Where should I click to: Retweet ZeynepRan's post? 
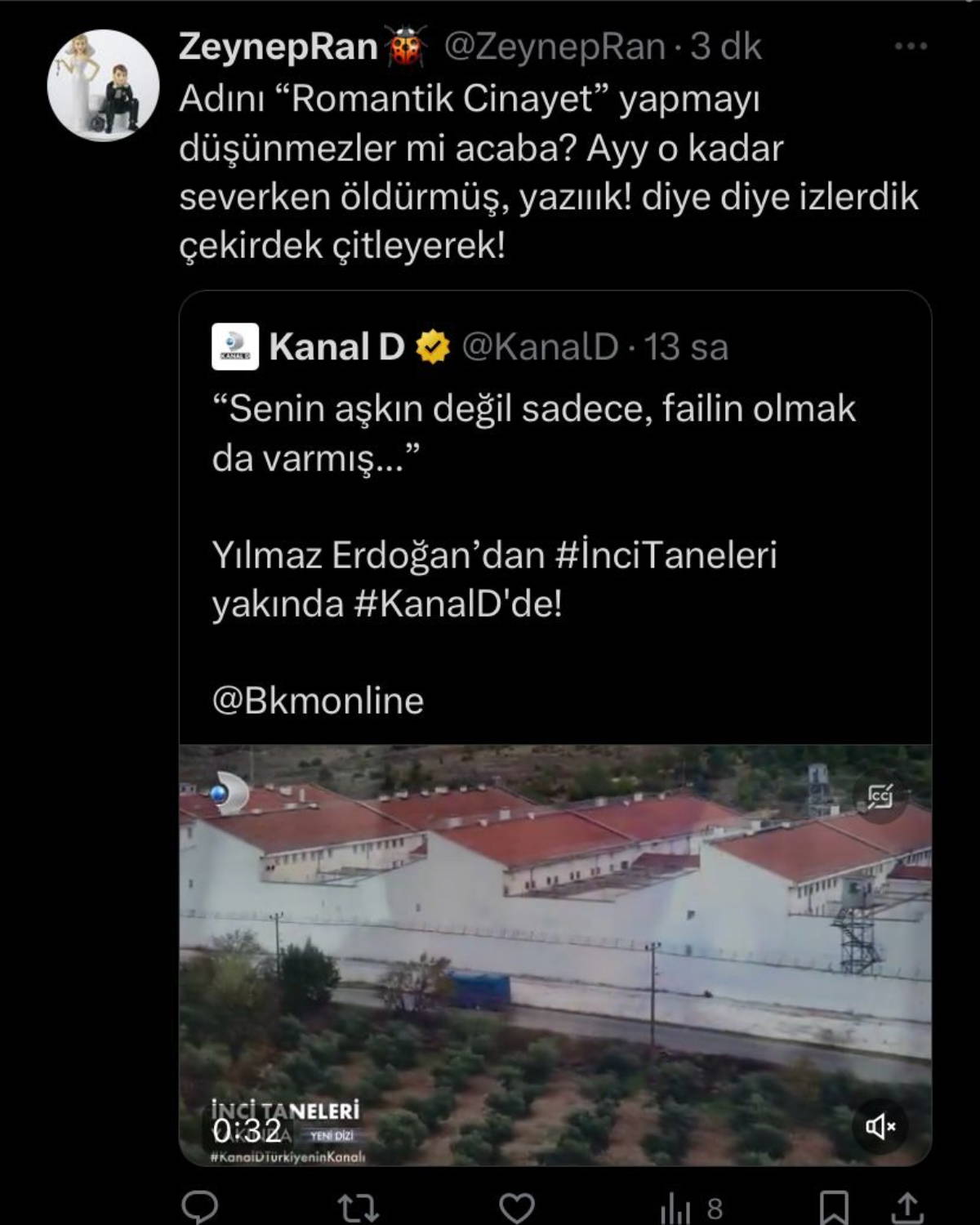[358, 1207]
